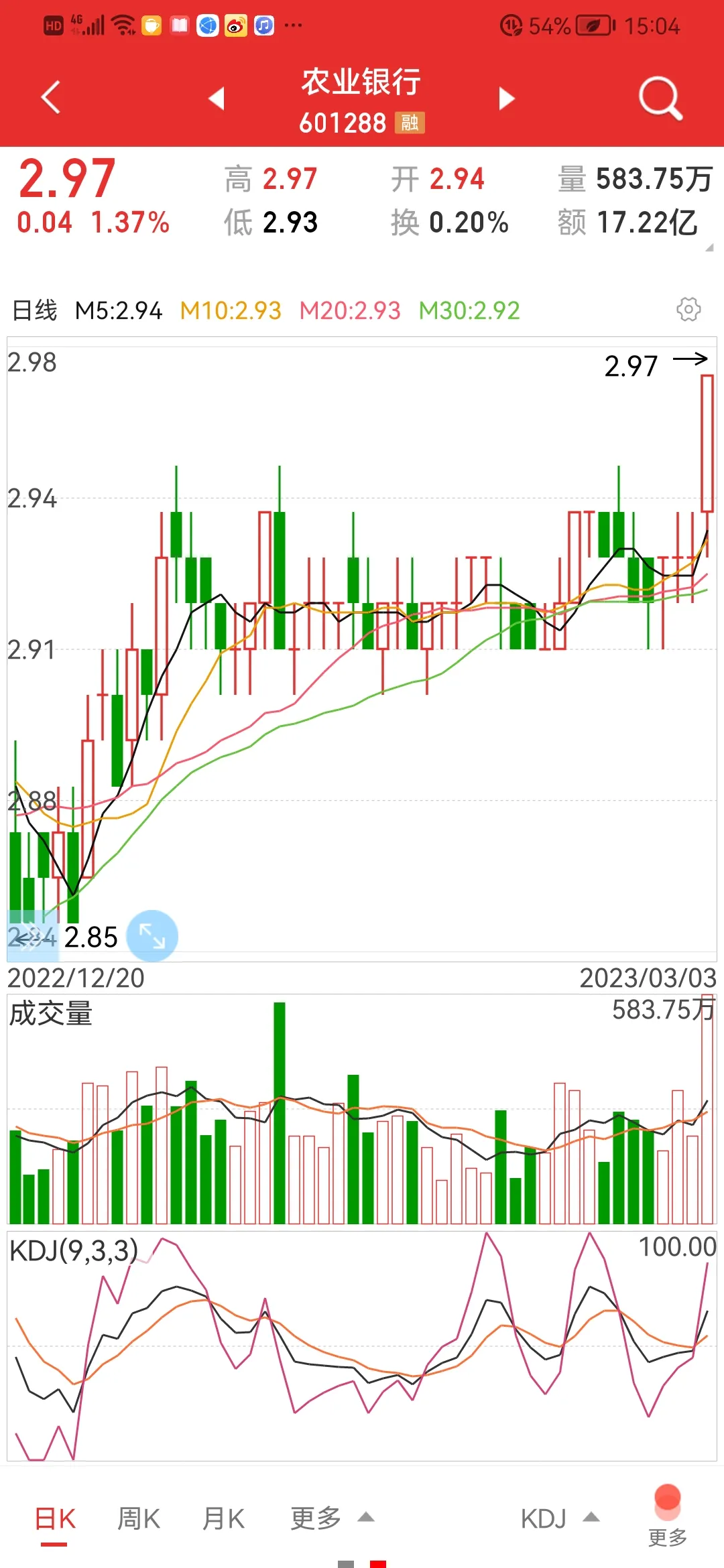
Task: Open the stock search
Action: click(x=660, y=99)
